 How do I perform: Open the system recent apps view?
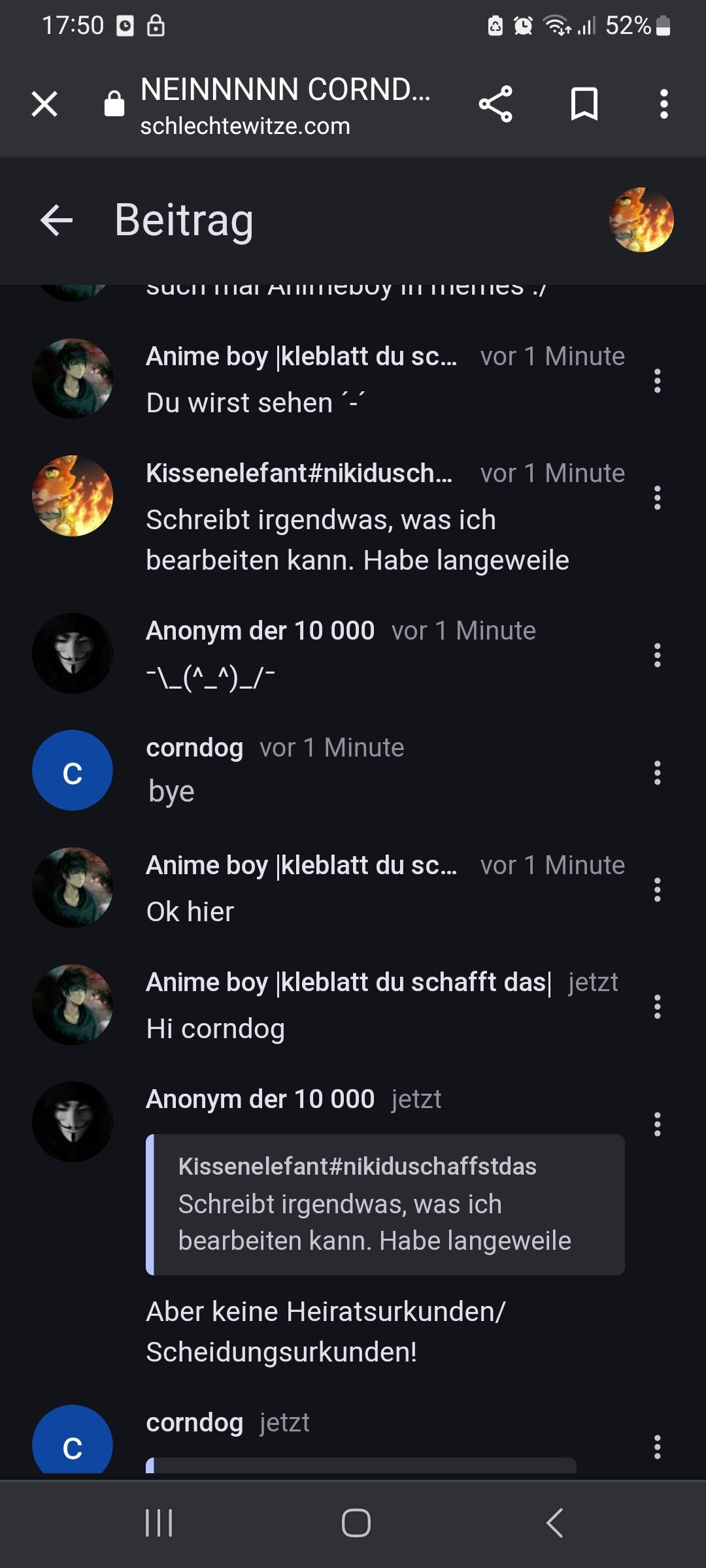click(x=159, y=1523)
